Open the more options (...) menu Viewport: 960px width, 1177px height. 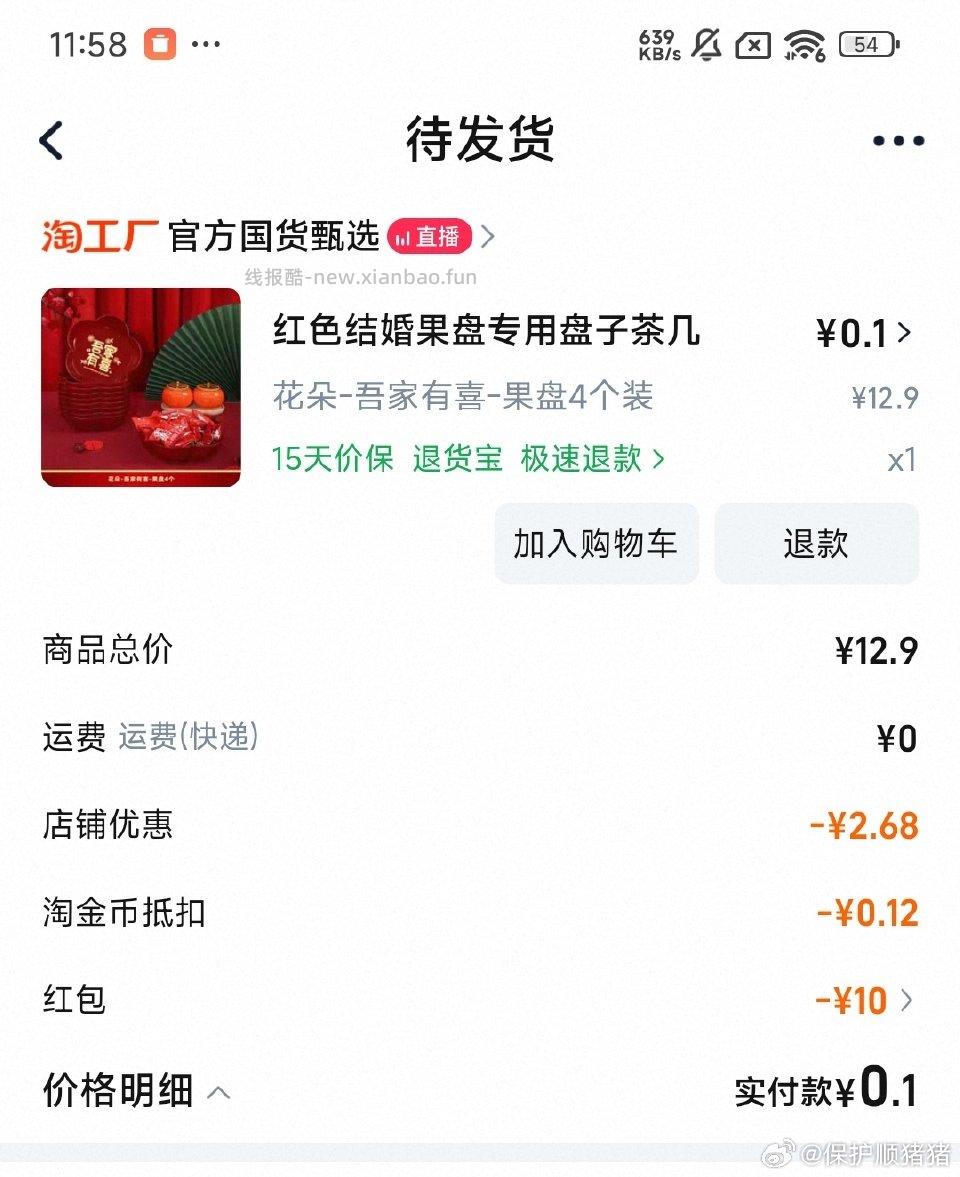click(897, 140)
